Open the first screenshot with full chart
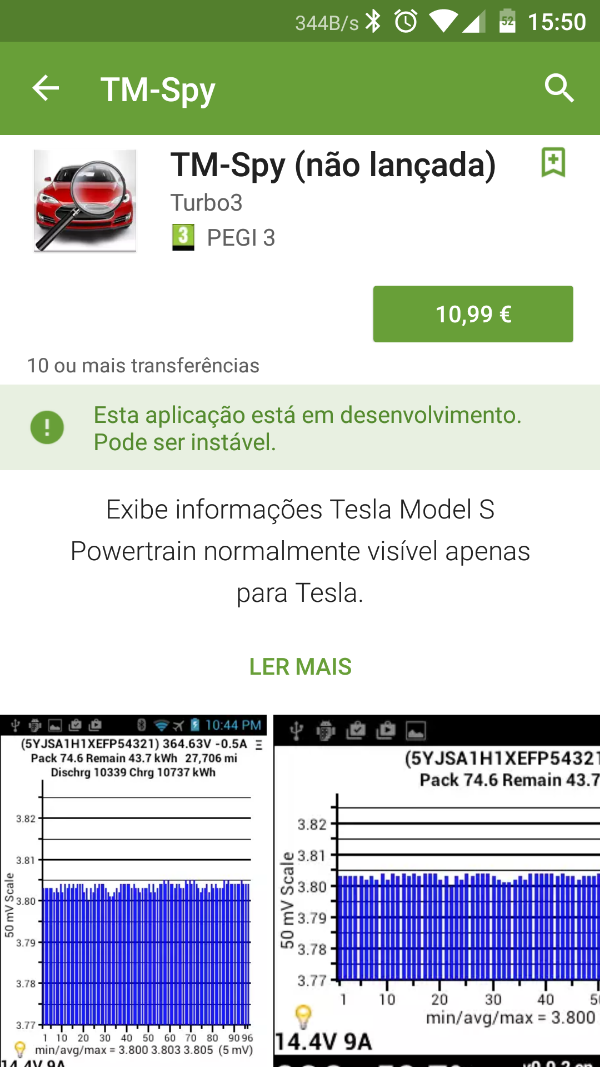 click(x=133, y=890)
